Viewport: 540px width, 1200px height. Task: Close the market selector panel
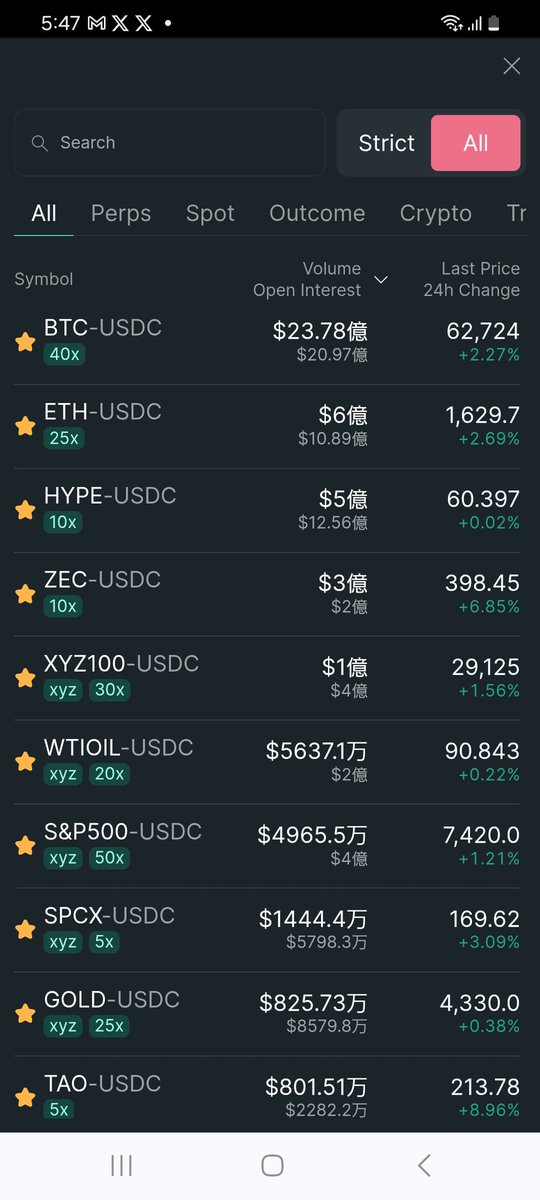[511, 66]
